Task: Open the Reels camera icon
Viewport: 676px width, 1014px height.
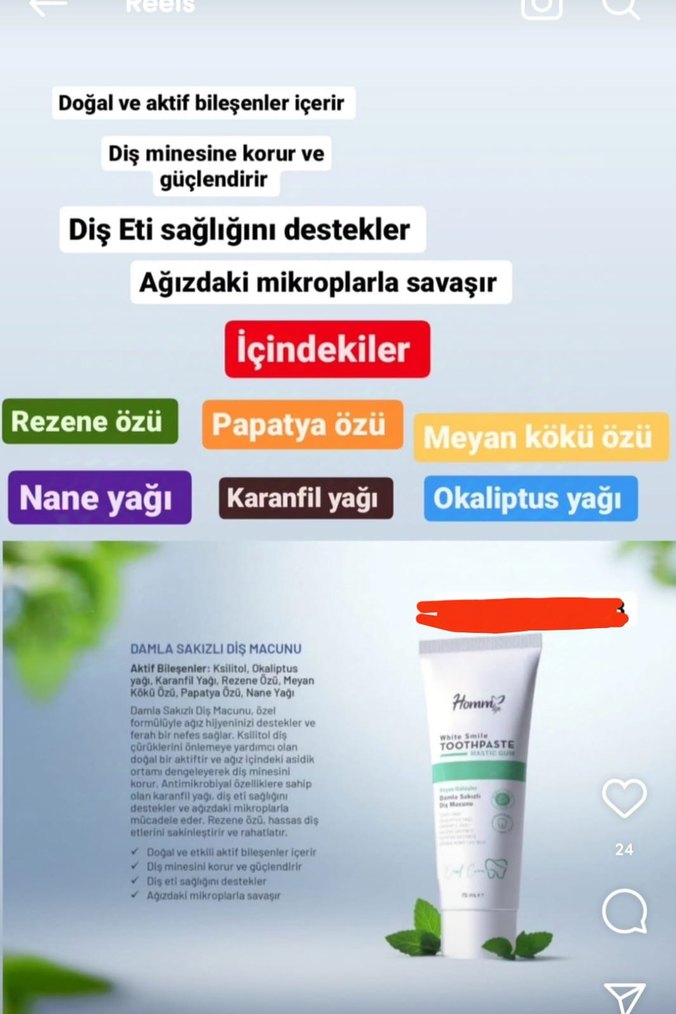Action: click(x=542, y=6)
